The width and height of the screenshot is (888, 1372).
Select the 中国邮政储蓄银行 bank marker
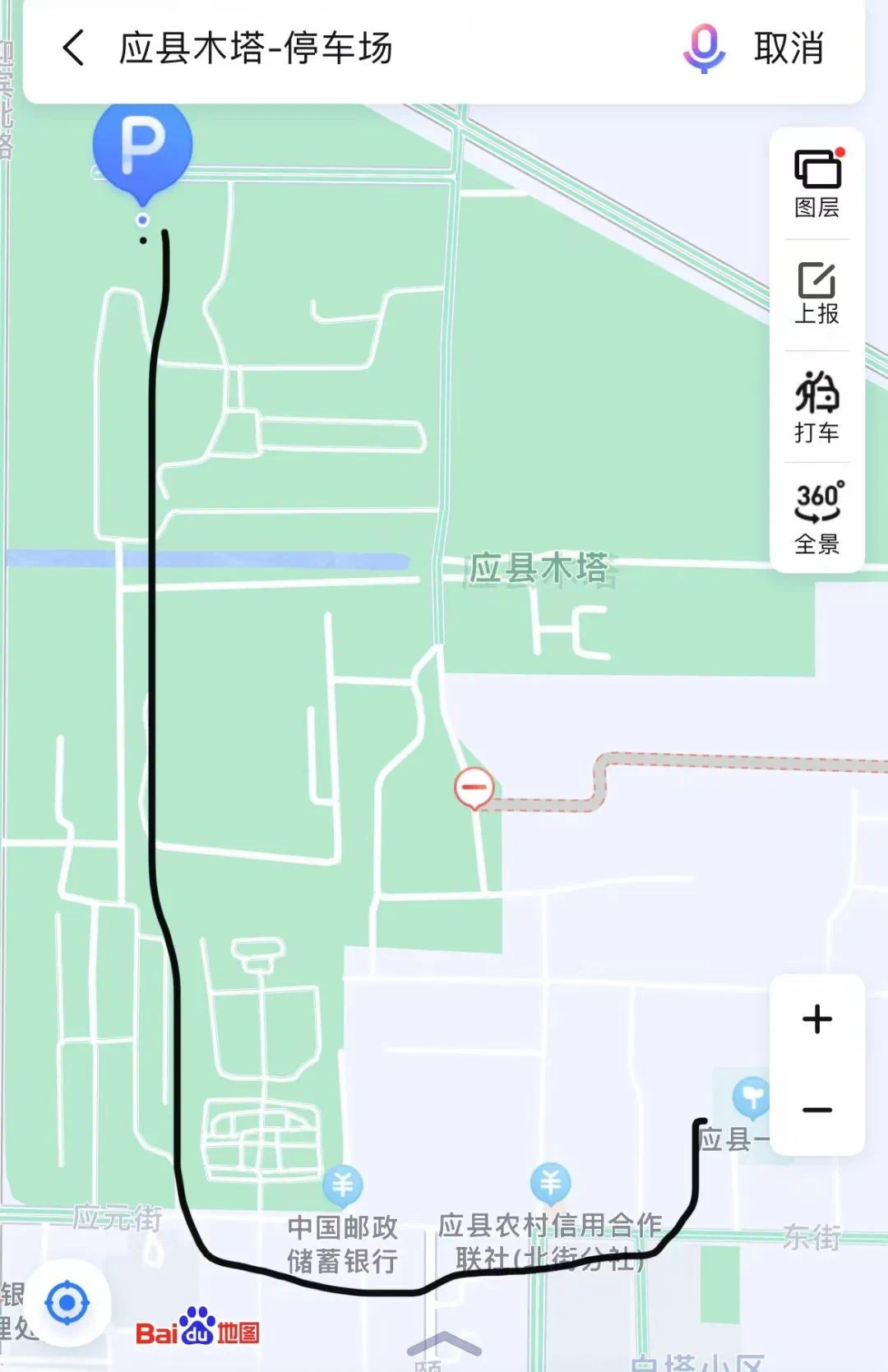click(343, 1185)
